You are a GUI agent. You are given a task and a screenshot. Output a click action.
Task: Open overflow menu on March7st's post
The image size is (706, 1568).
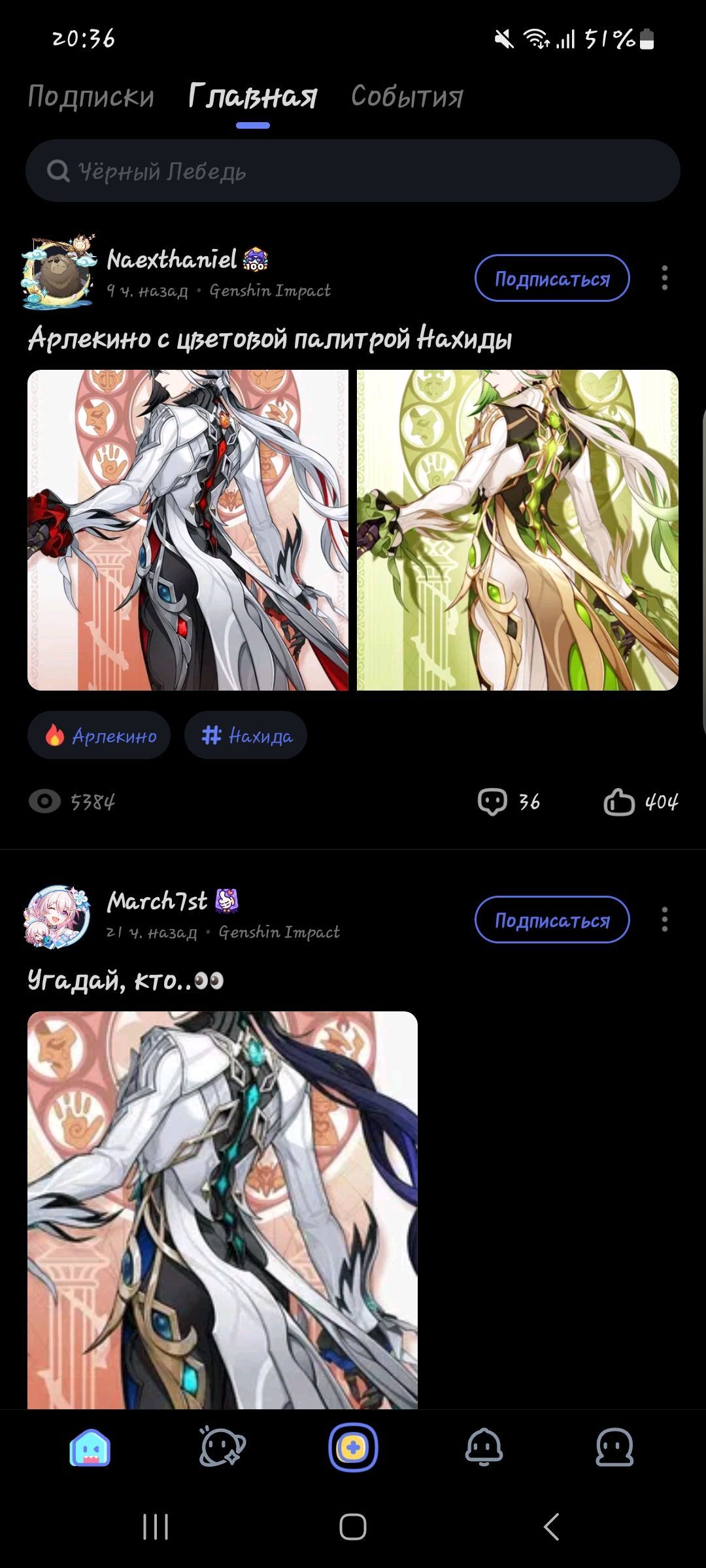coord(664,920)
